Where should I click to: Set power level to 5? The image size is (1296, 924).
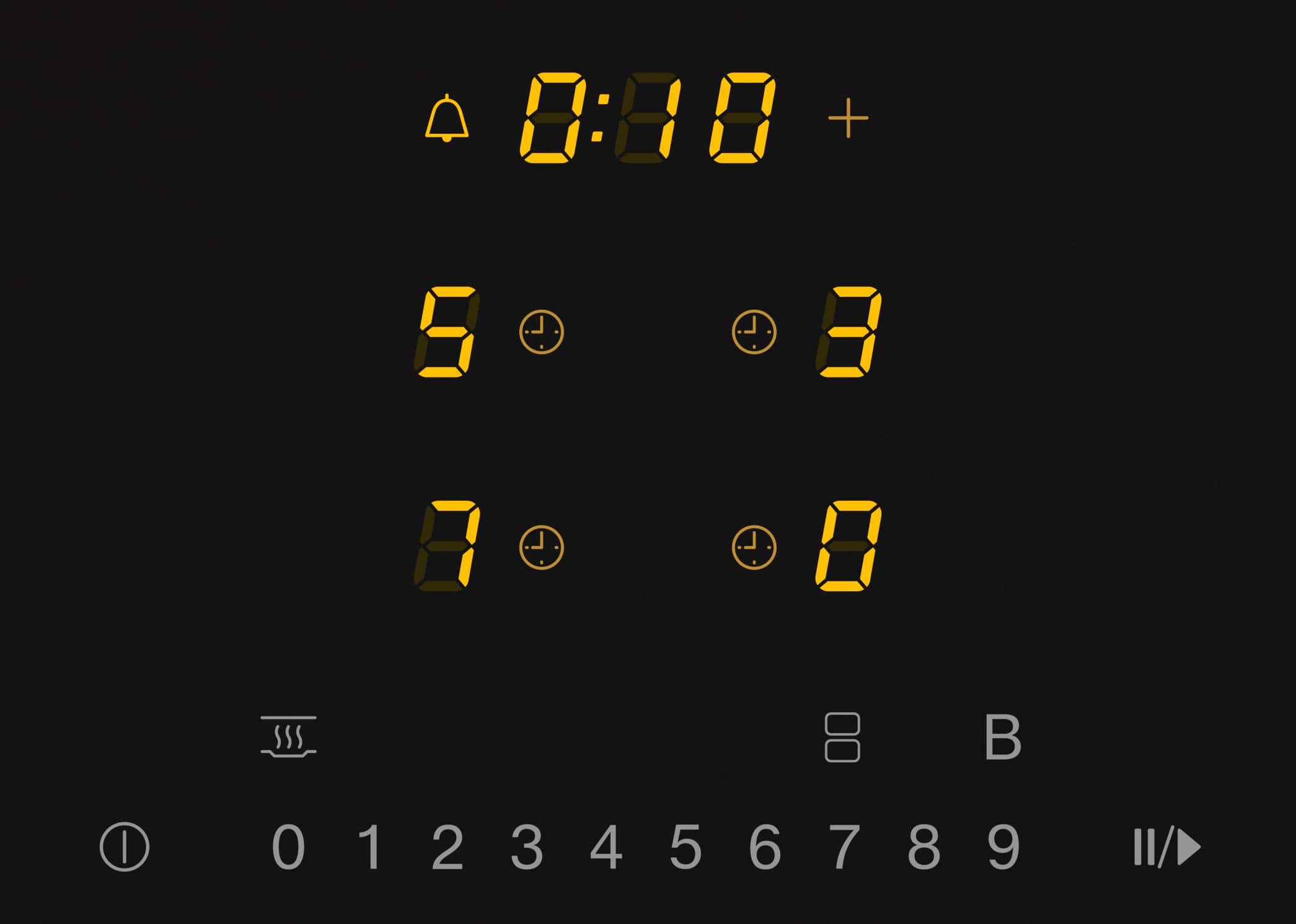pos(685,847)
